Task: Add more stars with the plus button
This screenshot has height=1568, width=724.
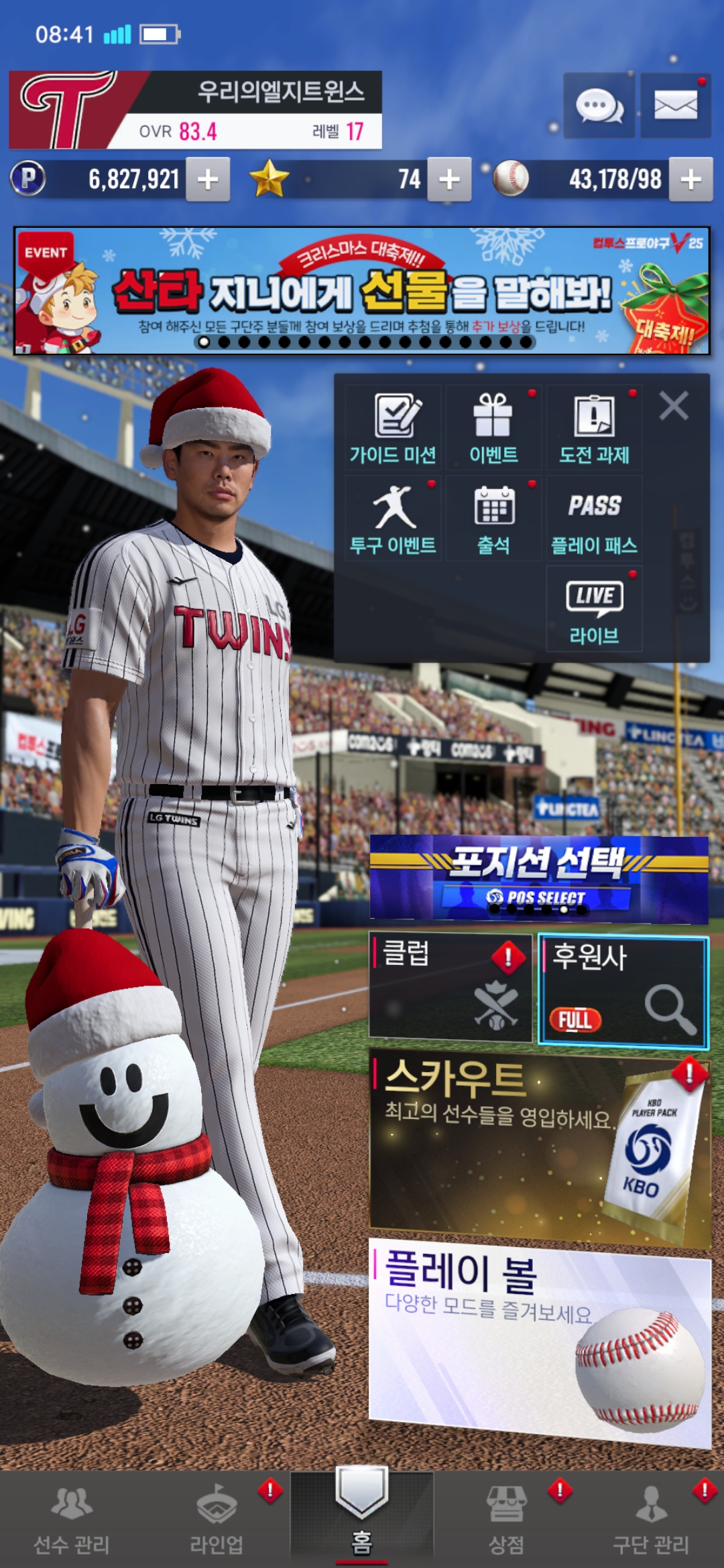Action: (x=449, y=180)
